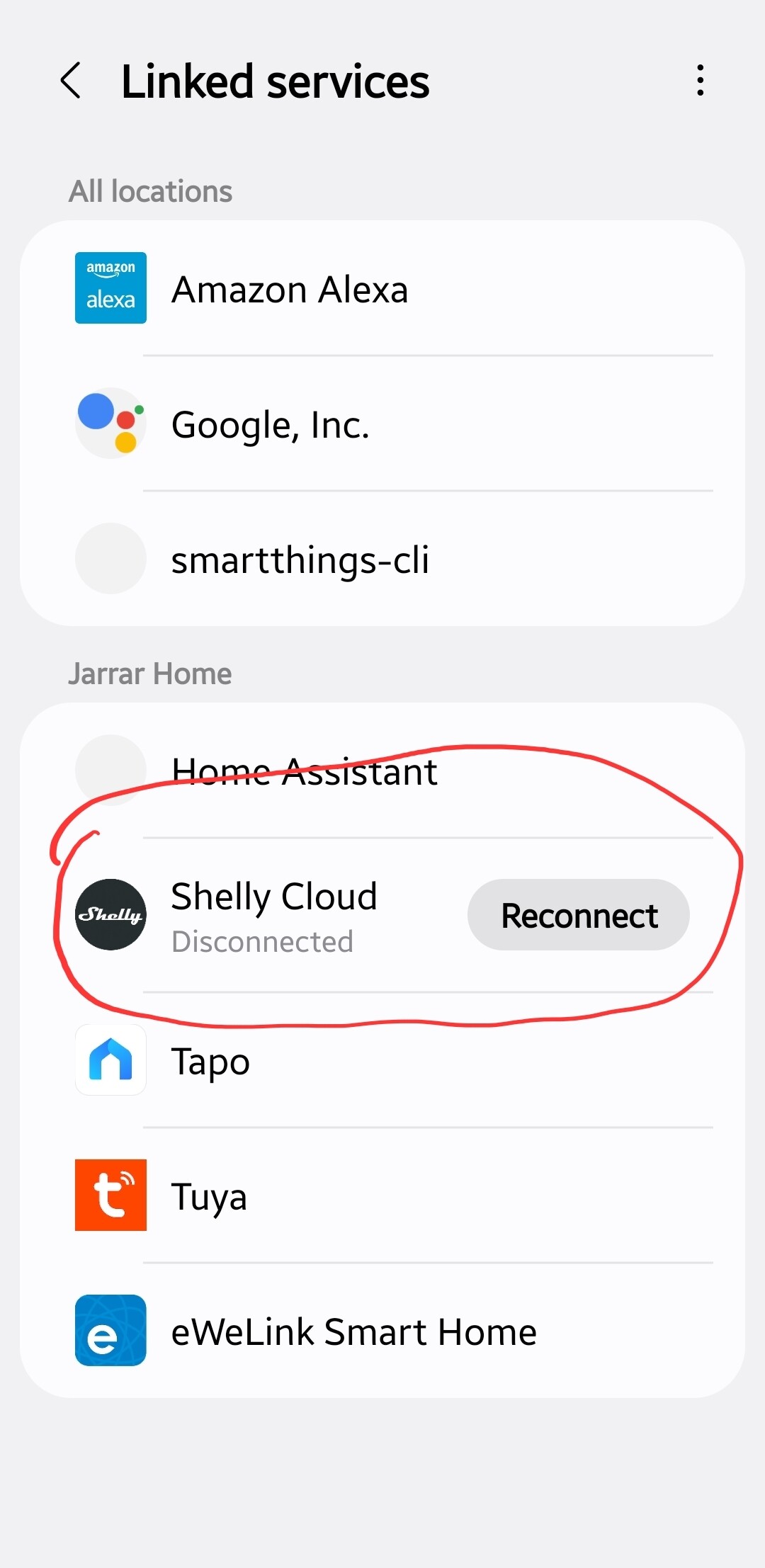Open the three-dot overflow menu
The image size is (765, 1568).
point(700,80)
